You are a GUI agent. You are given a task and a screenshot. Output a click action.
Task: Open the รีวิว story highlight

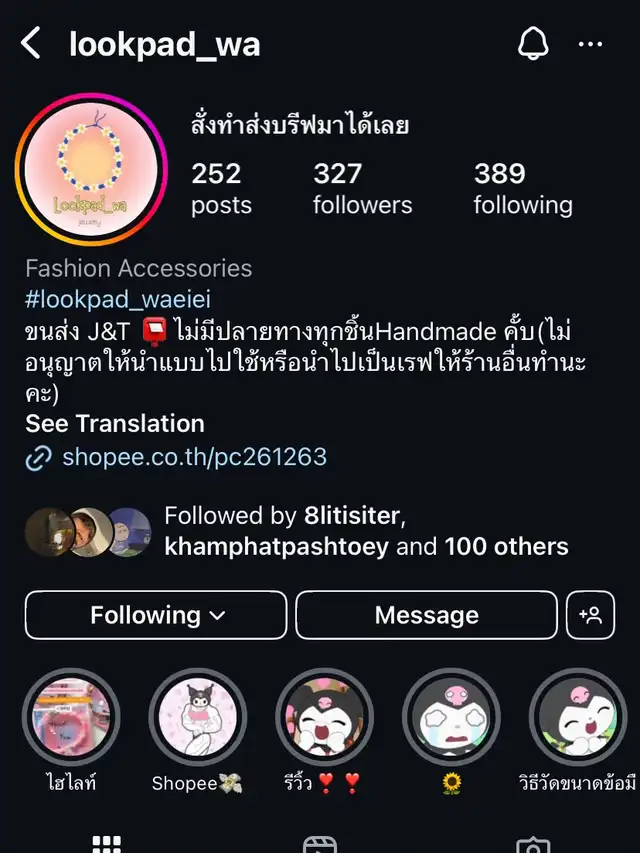[x=324, y=717]
